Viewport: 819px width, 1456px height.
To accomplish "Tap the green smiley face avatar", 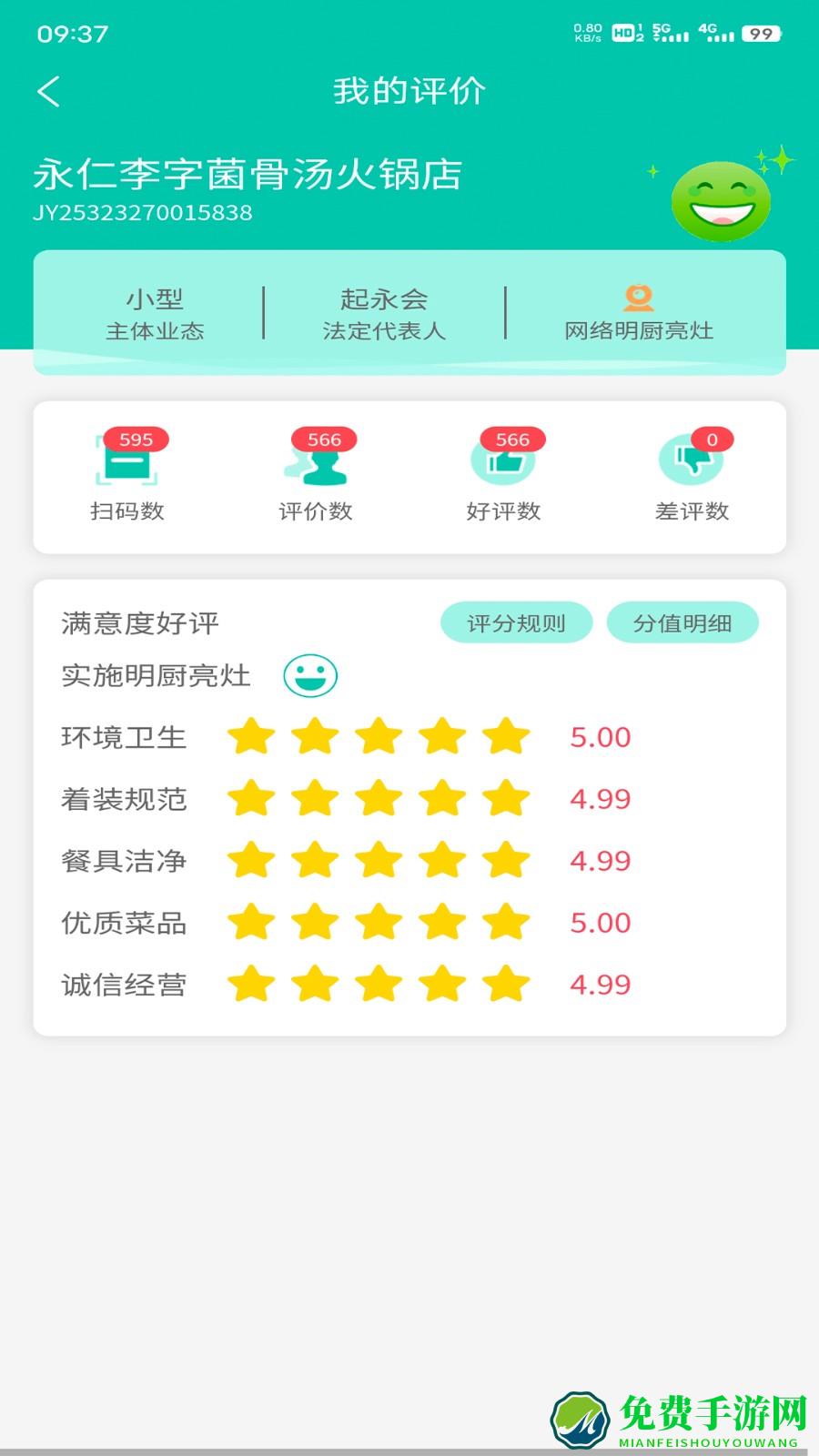I will [722, 199].
